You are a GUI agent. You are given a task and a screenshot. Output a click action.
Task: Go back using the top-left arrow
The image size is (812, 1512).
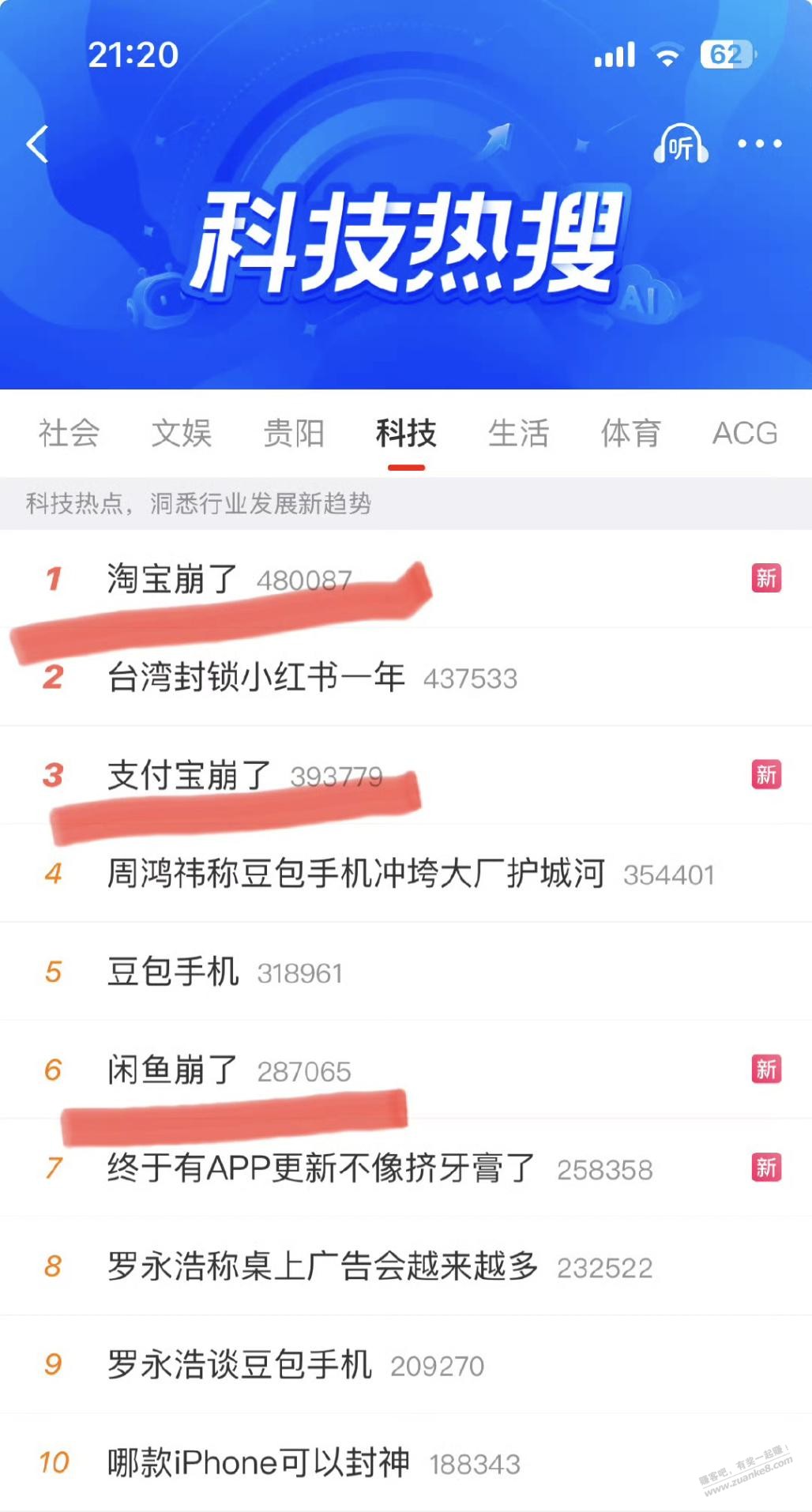click(37, 144)
